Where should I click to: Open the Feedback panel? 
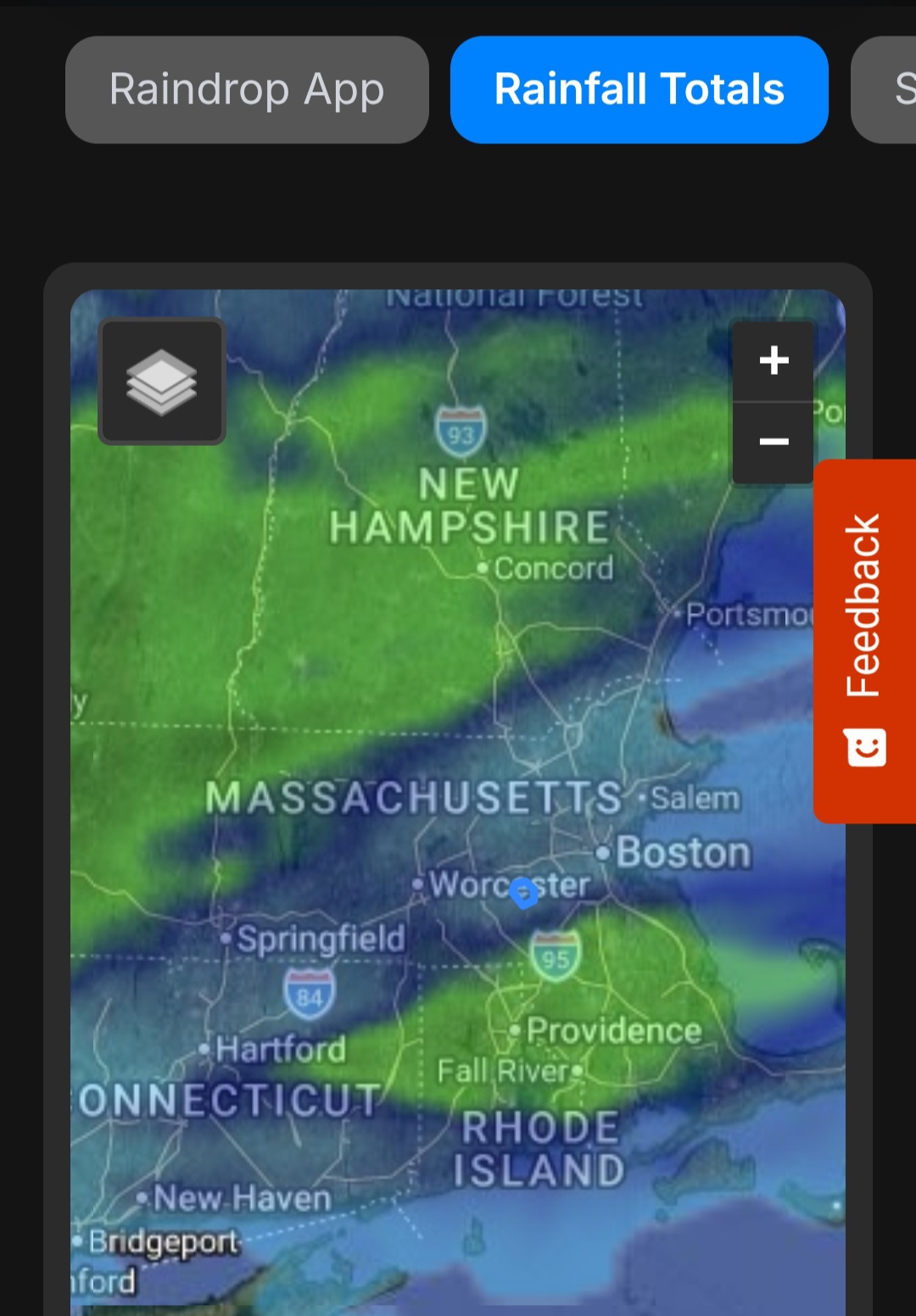[x=865, y=641]
